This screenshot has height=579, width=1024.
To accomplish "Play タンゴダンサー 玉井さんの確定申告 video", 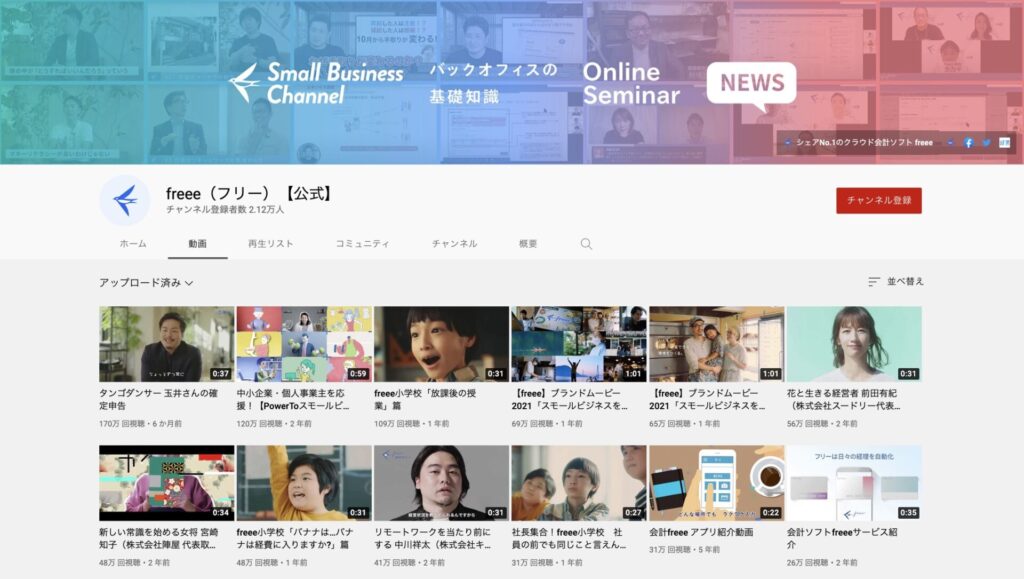I will pos(166,344).
